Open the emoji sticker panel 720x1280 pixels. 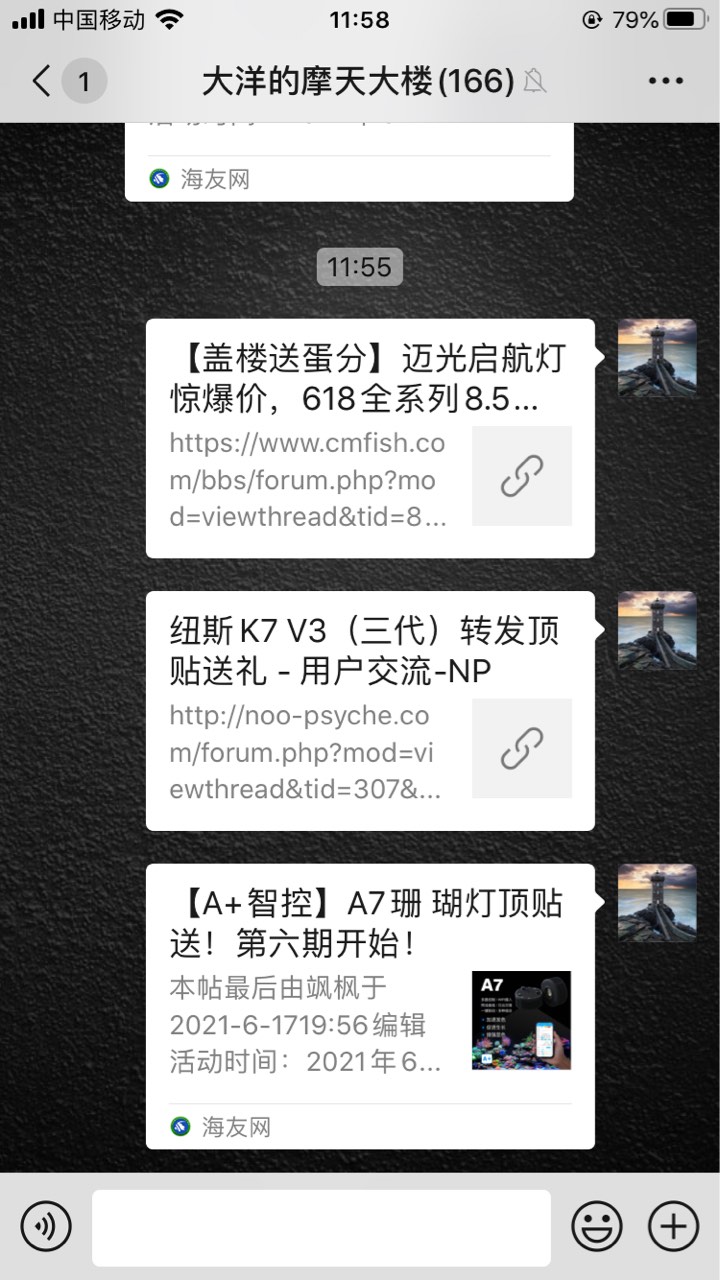click(x=597, y=1226)
